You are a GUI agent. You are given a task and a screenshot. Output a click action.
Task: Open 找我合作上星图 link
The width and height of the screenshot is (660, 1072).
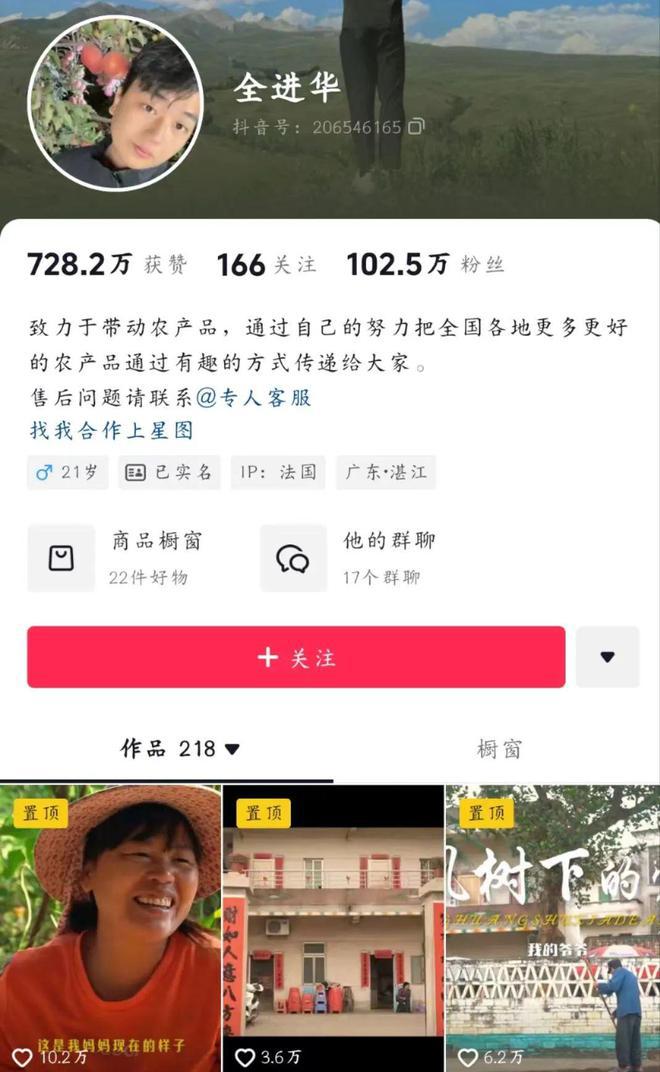pyautogui.click(x=111, y=431)
